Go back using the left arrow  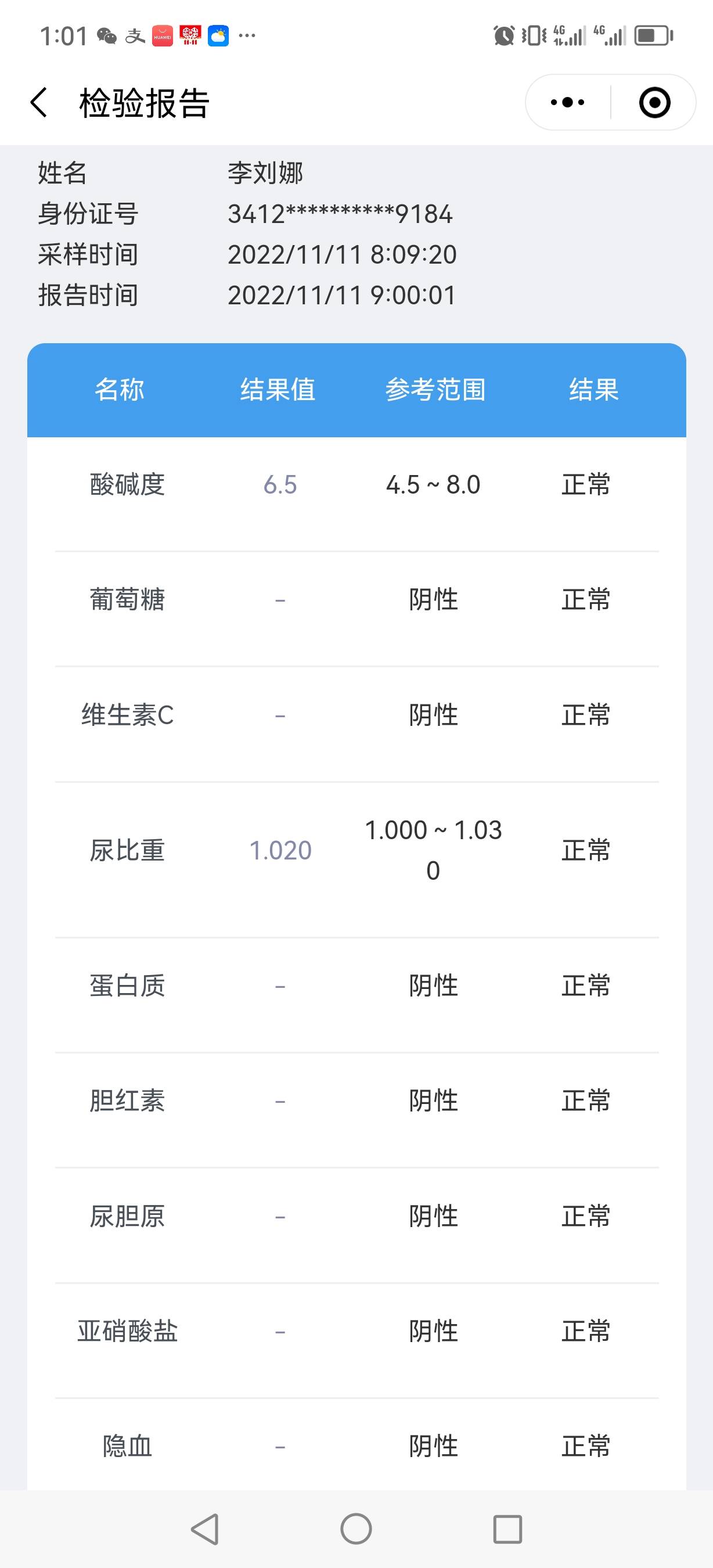click(39, 102)
